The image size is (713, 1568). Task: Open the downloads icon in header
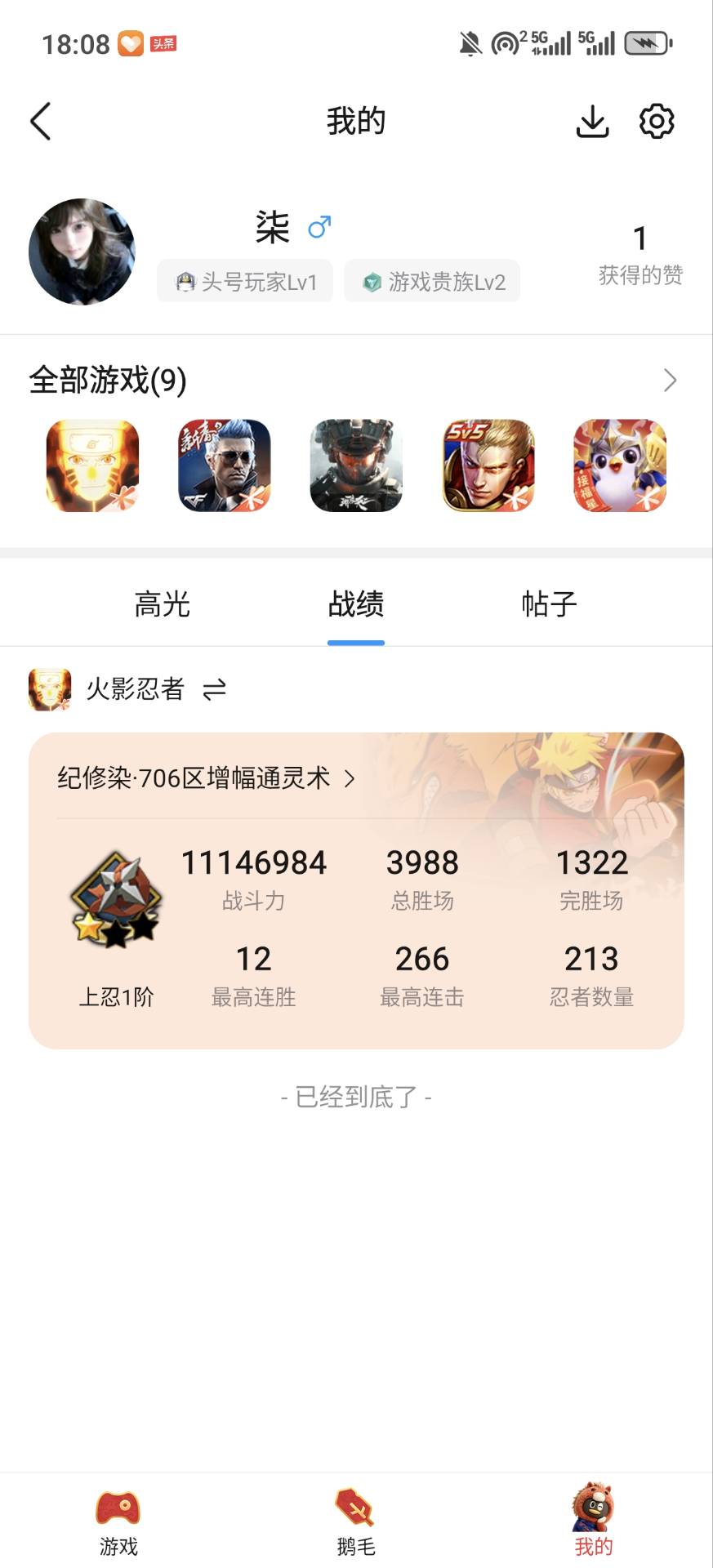[593, 122]
